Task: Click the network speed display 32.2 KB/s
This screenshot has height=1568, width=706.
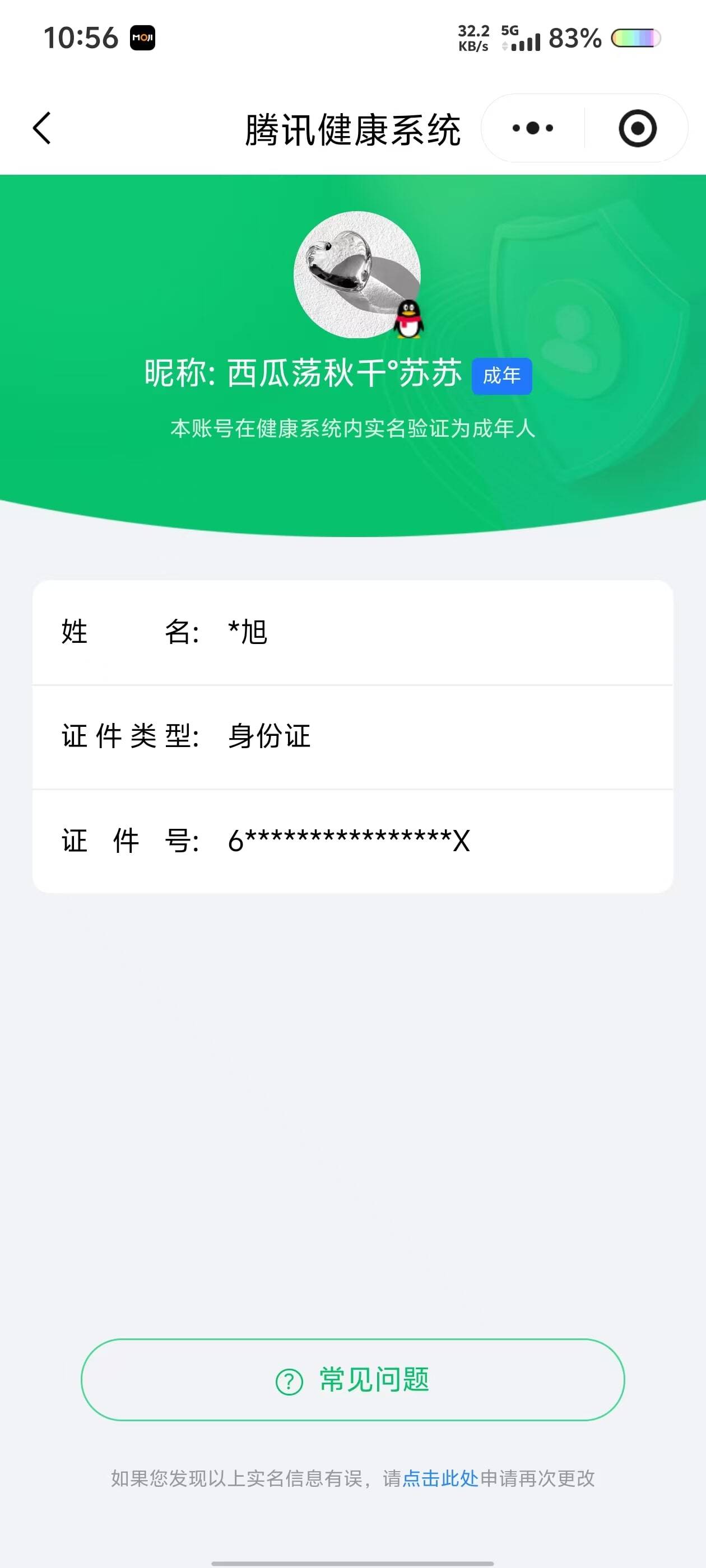Action: pyautogui.click(x=474, y=38)
